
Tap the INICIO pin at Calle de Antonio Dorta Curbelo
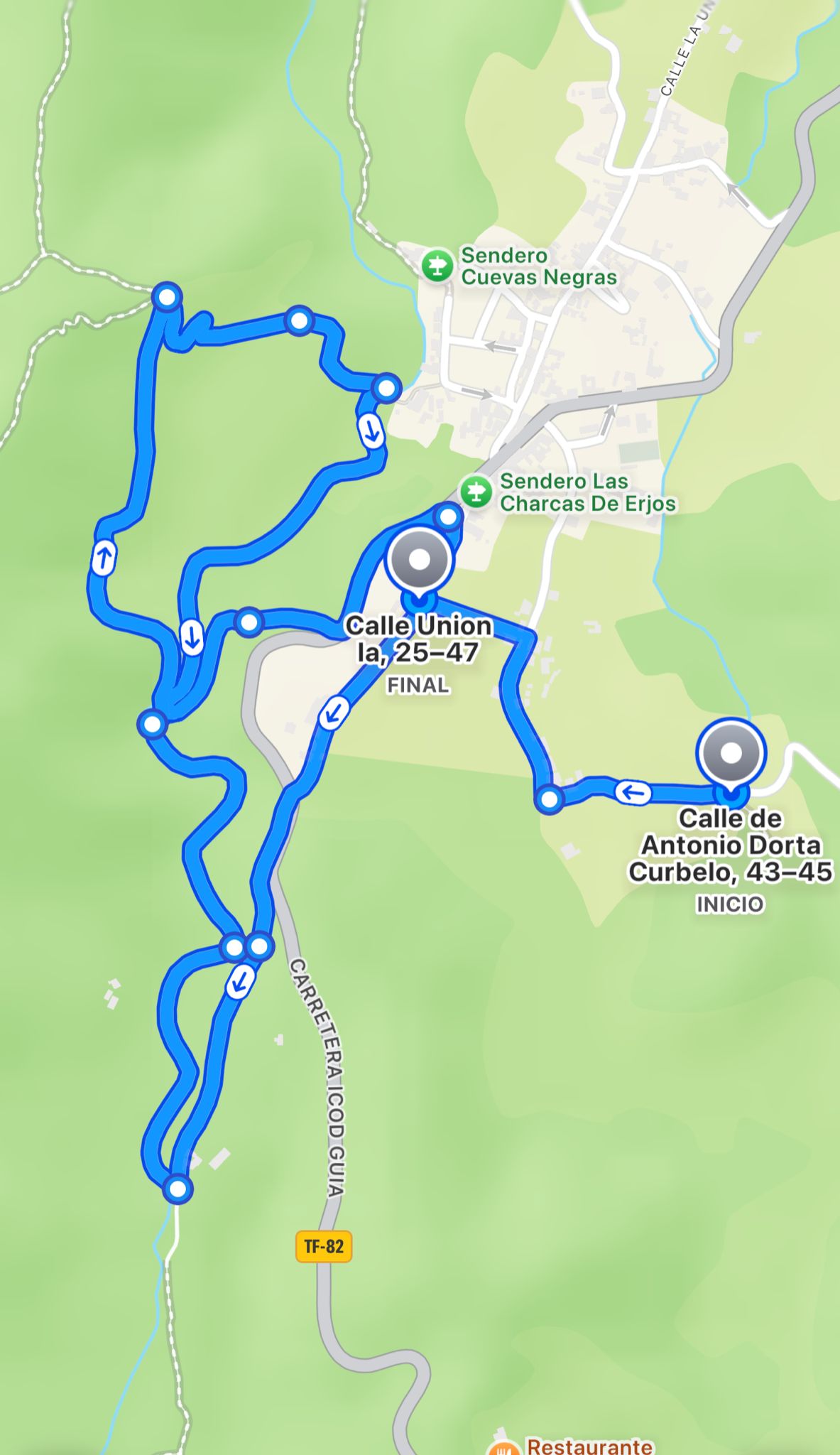pos(731,754)
